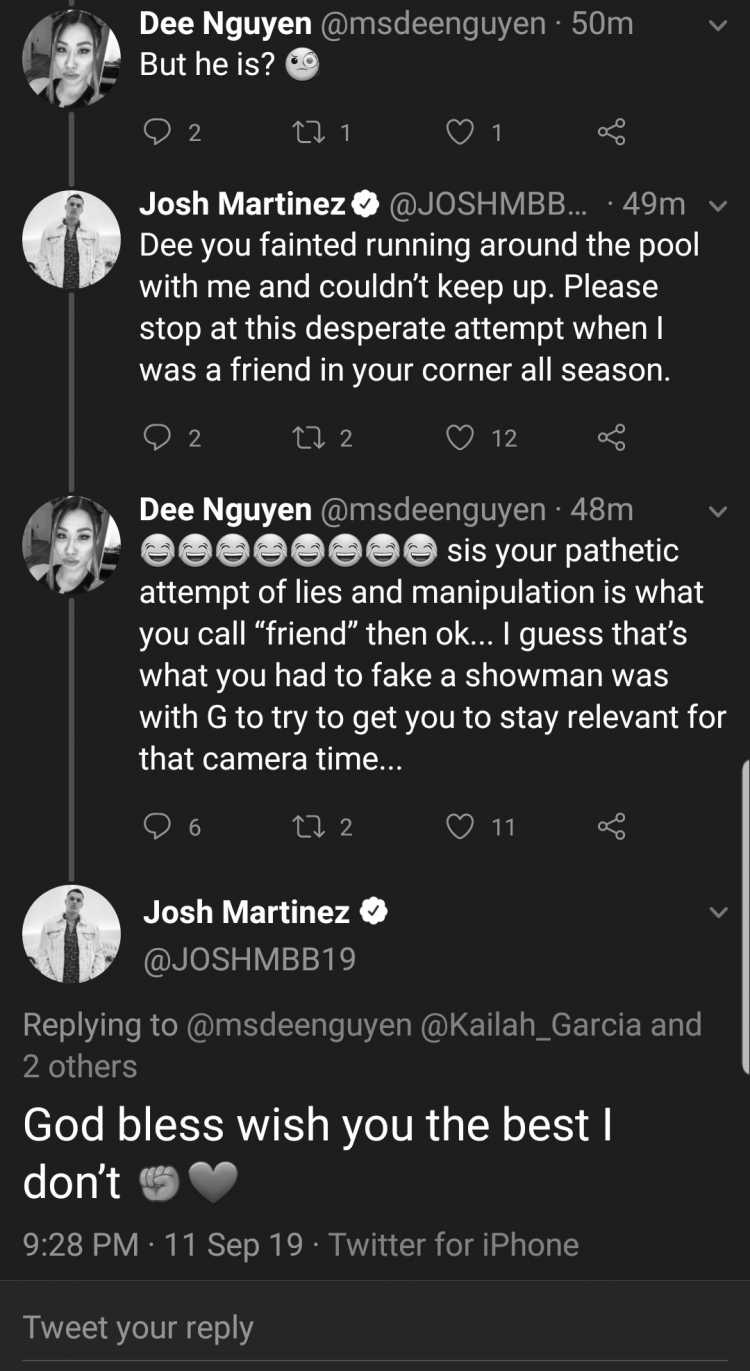
Task: Share Dee's 'sis your pathetic attempt' tweet
Action: click(x=611, y=826)
